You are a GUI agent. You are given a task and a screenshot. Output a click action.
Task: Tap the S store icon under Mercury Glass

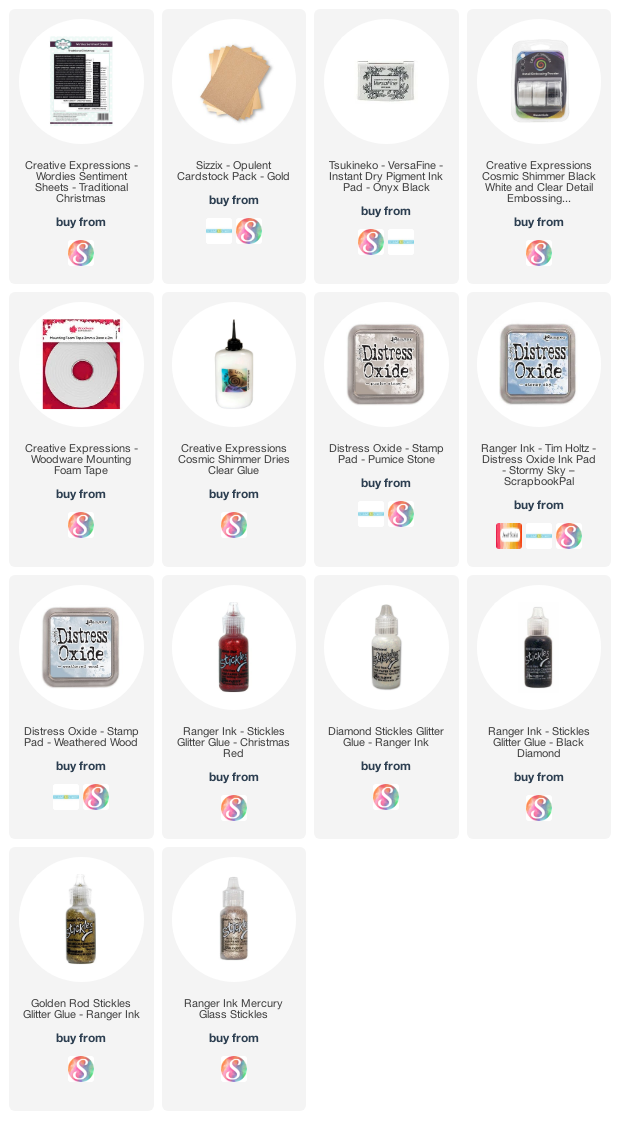pyautogui.click(x=233, y=1069)
